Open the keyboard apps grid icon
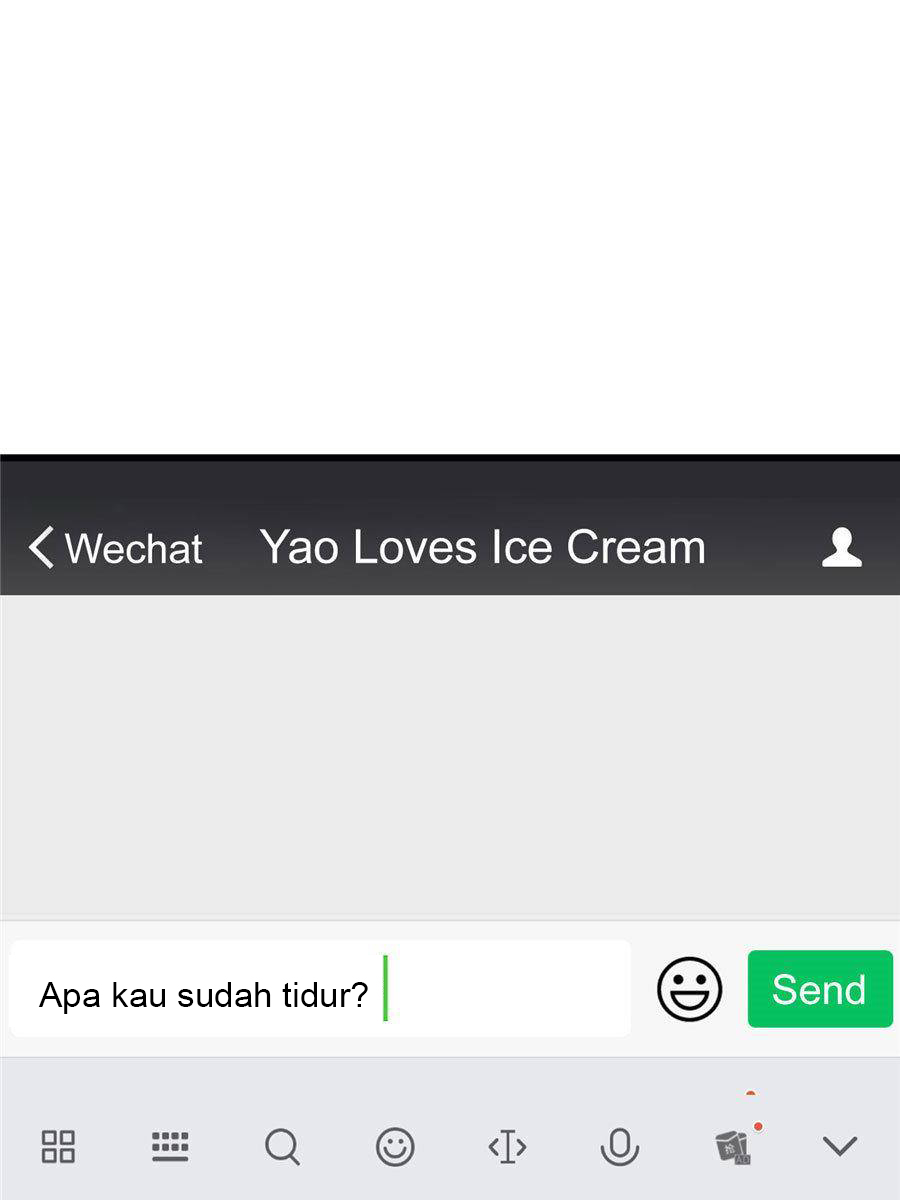This screenshot has width=900, height=1200. click(x=58, y=1146)
